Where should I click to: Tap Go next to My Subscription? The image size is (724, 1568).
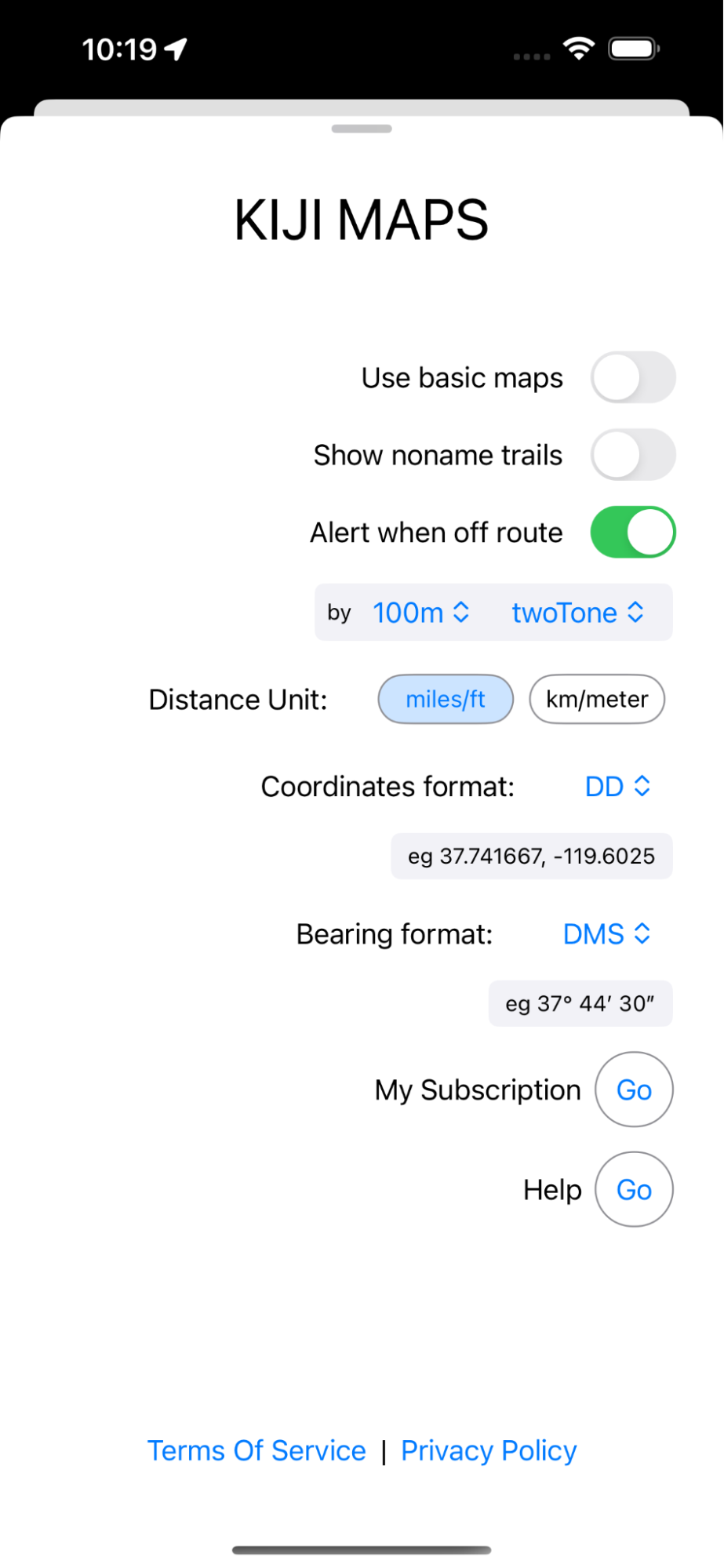(634, 1090)
